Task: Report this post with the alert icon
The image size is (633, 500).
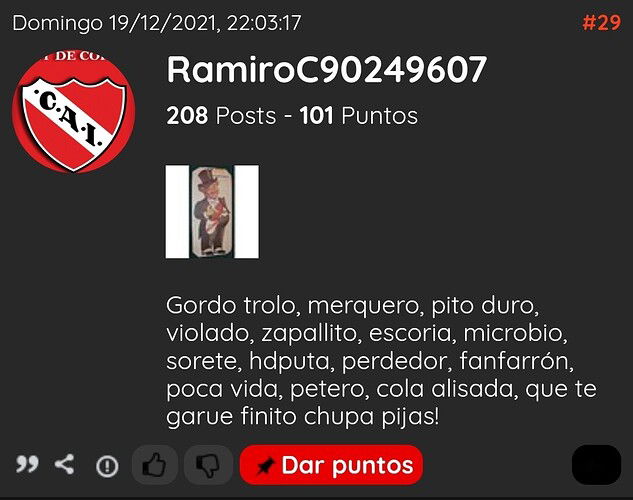Action: [107, 466]
